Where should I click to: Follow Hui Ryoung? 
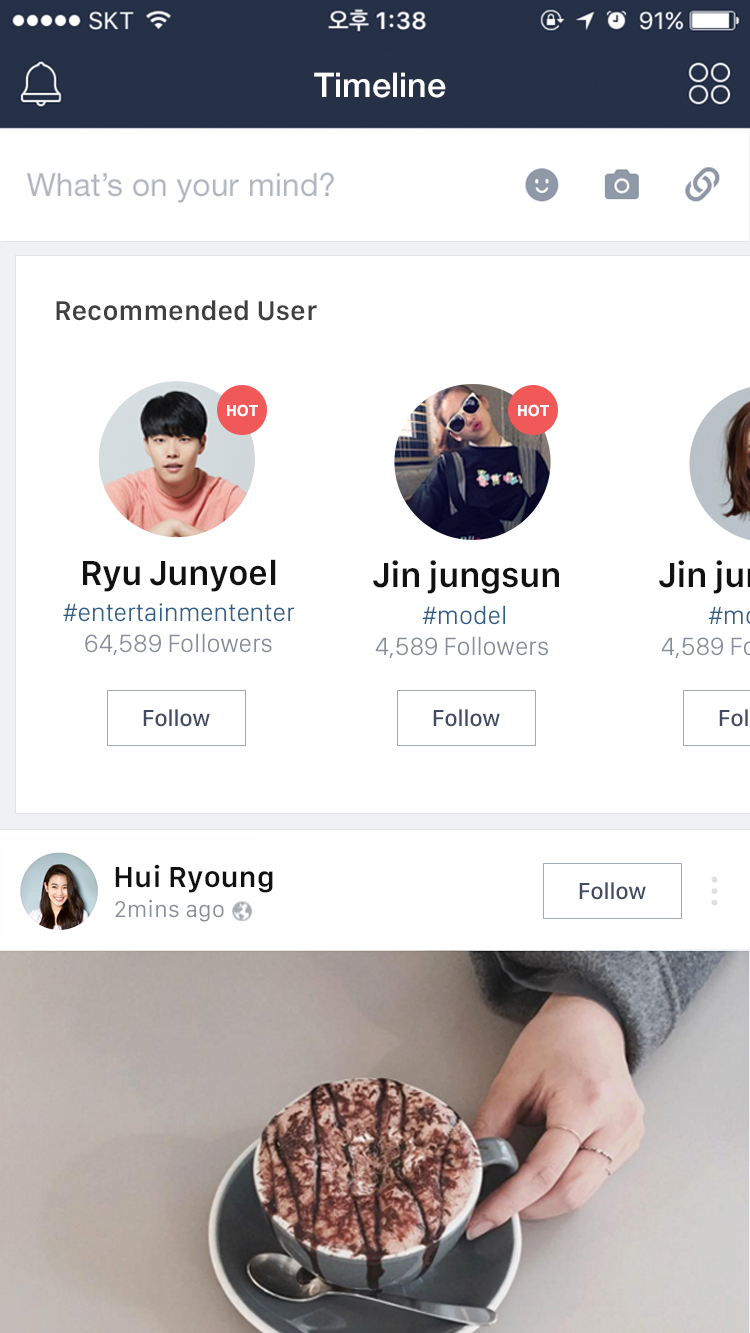pyautogui.click(x=612, y=891)
